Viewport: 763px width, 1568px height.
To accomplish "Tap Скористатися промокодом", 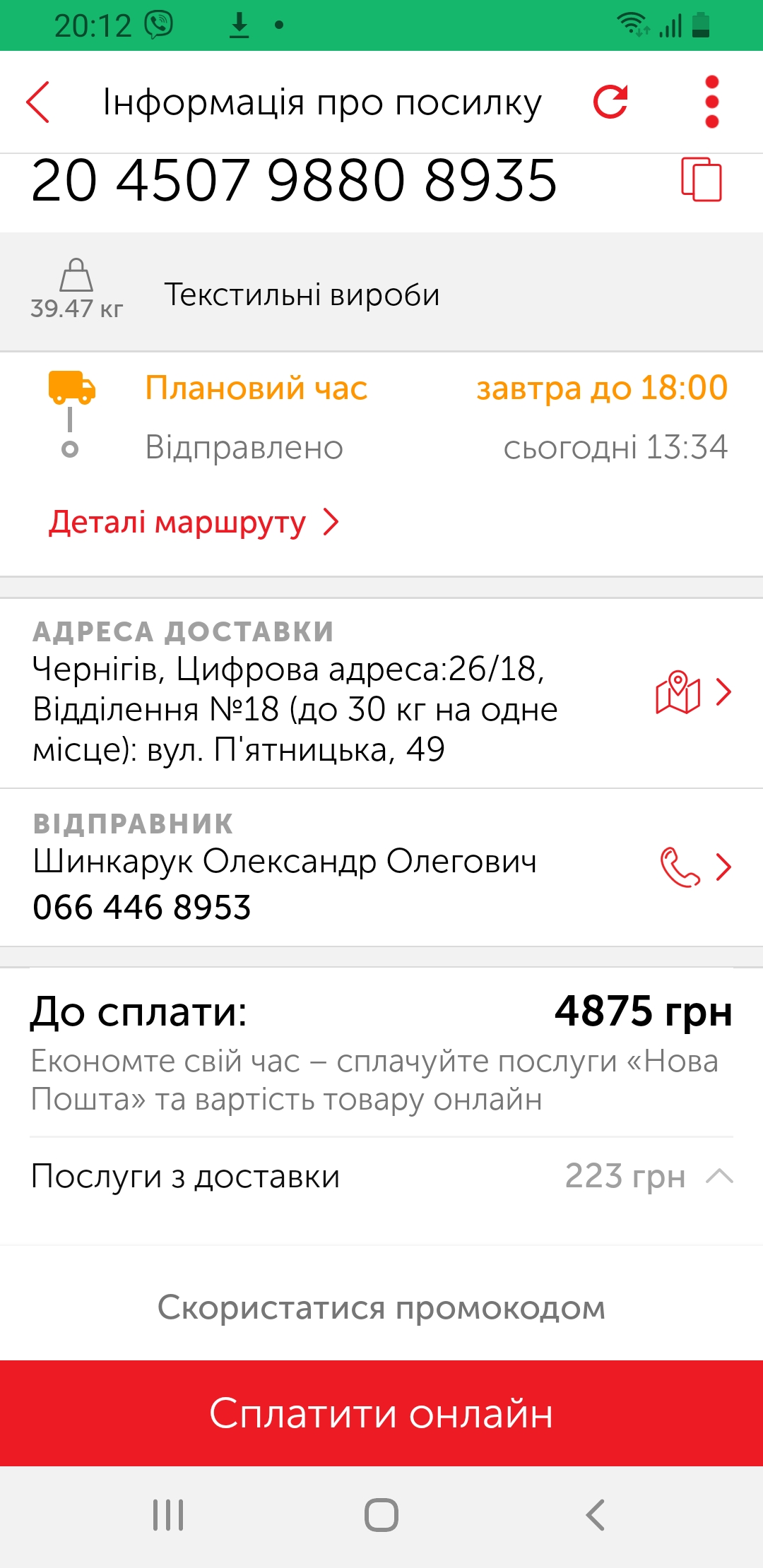I will (381, 1307).
